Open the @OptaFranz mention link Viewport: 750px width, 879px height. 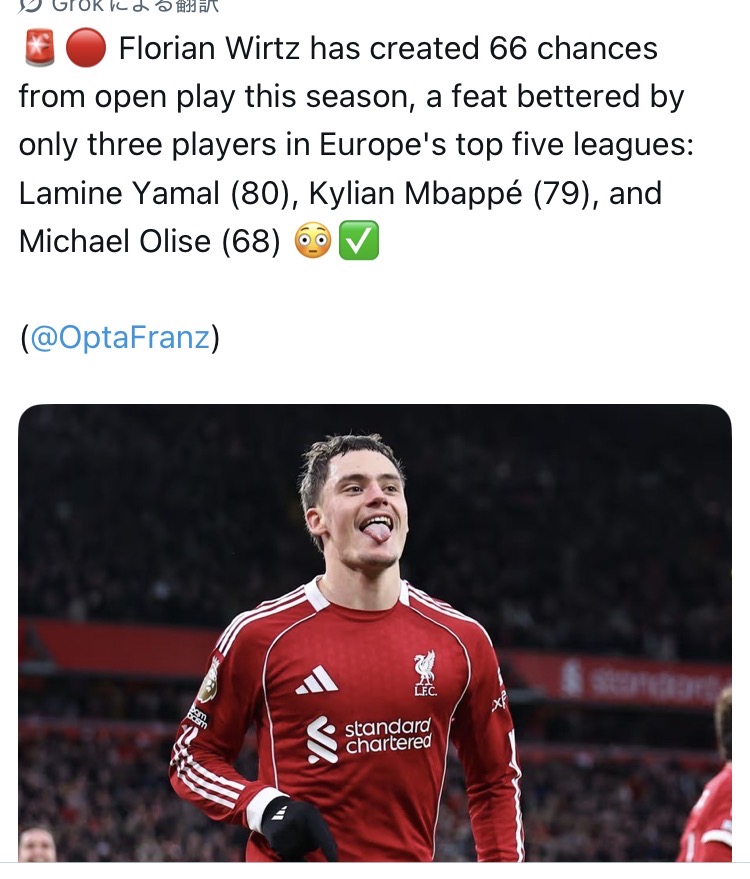[120, 338]
